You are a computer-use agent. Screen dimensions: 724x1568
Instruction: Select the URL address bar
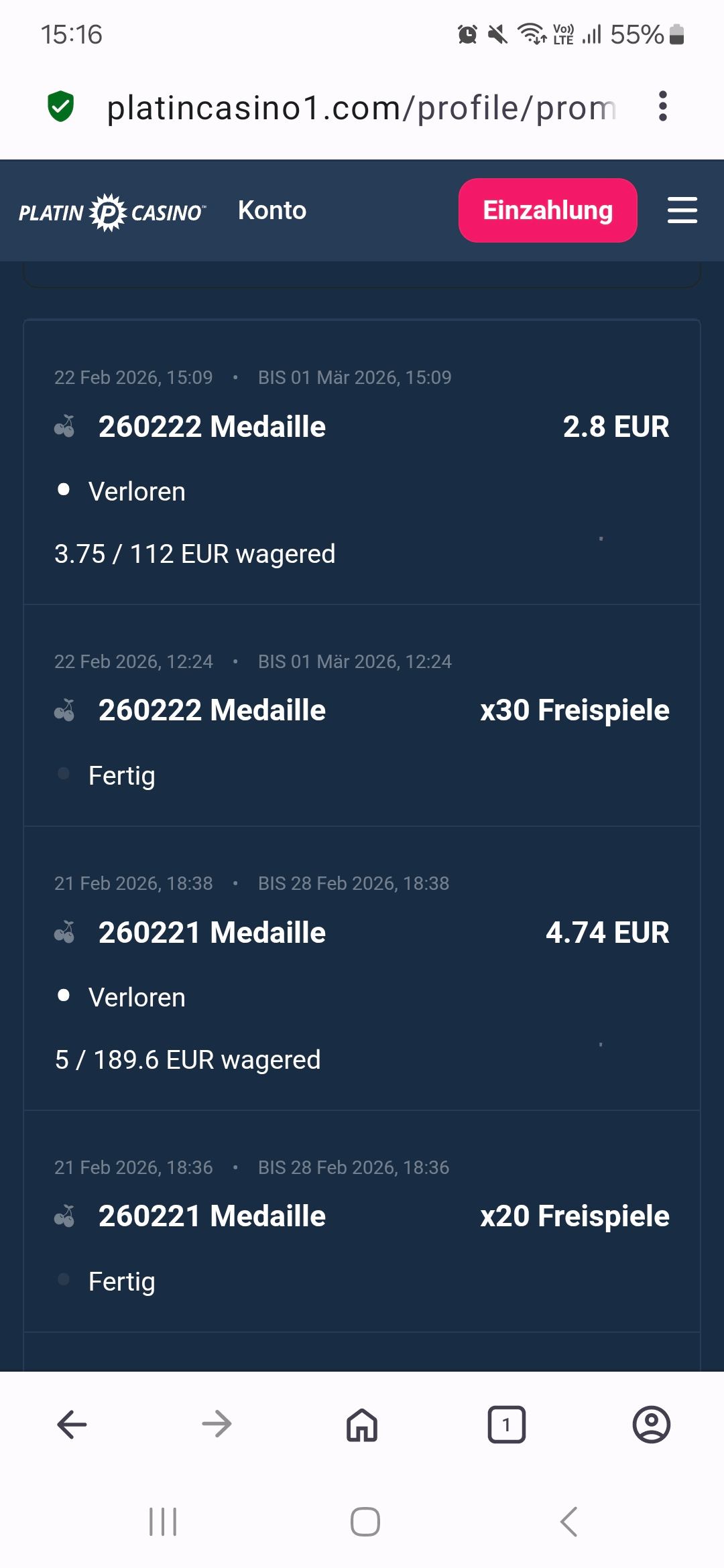click(361, 108)
